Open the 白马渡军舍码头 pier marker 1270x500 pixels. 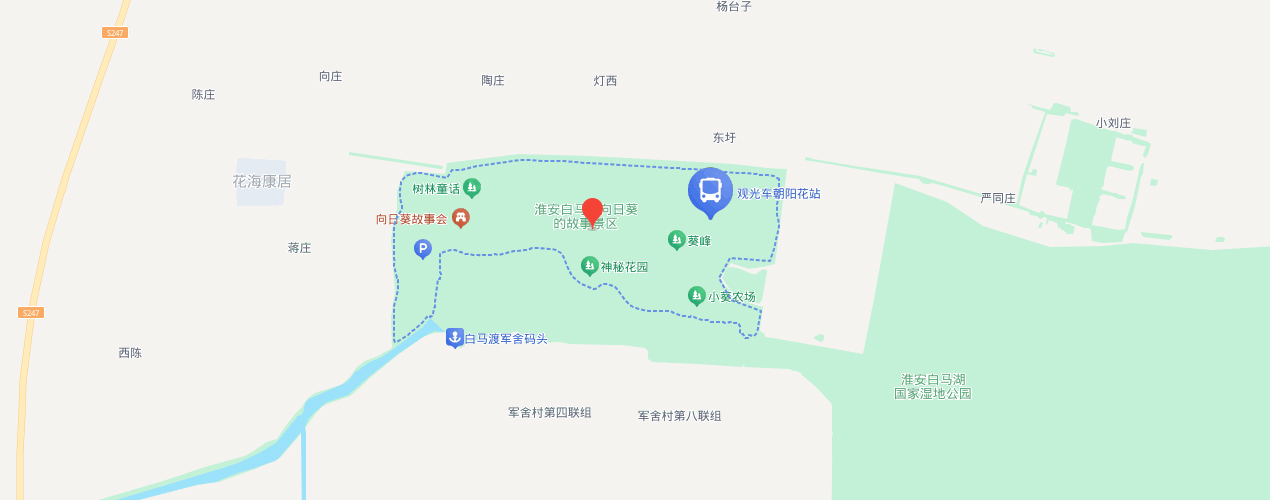[x=455, y=338]
